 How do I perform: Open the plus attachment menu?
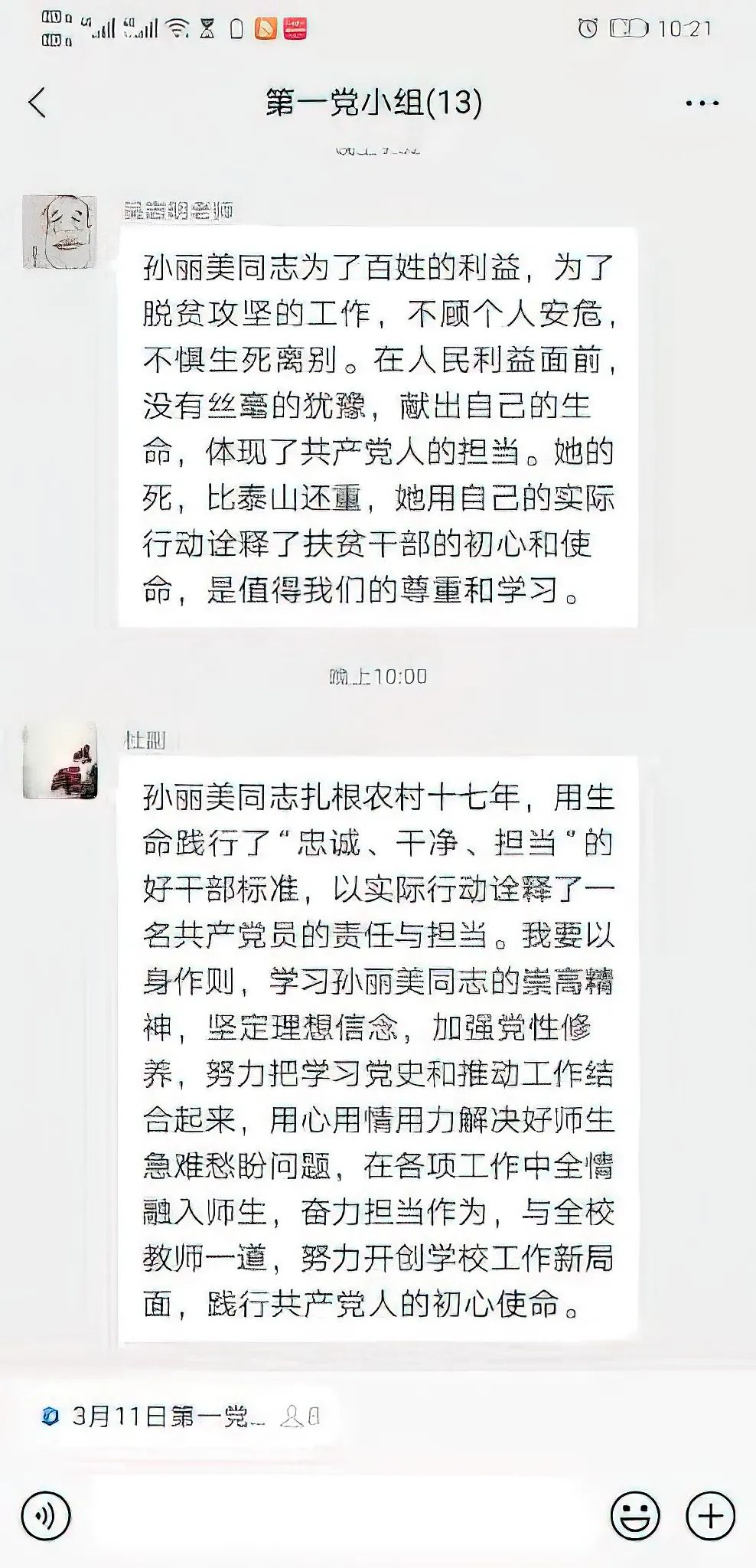coord(710,1515)
